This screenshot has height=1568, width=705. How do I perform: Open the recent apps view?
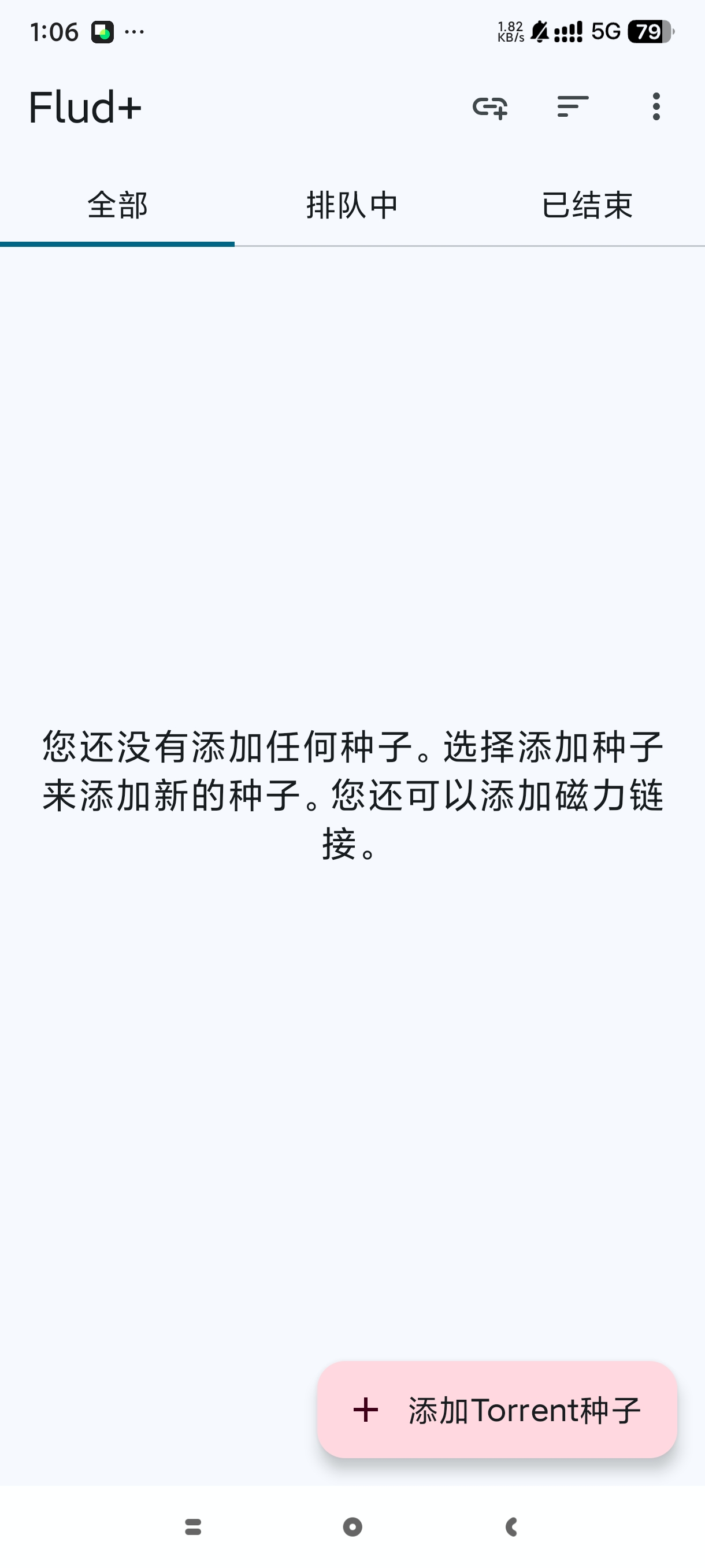[194, 1526]
